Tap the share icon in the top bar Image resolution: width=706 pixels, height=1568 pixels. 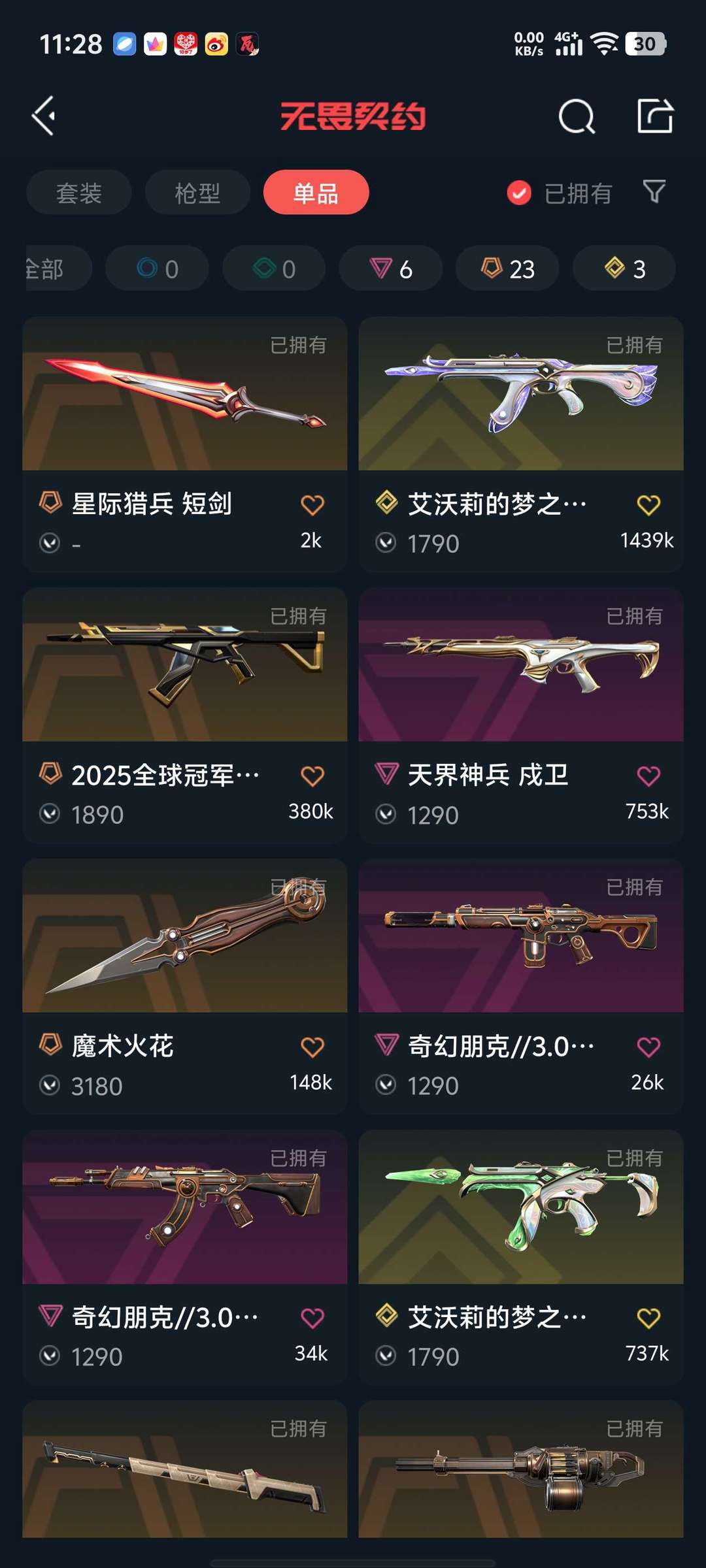655,116
